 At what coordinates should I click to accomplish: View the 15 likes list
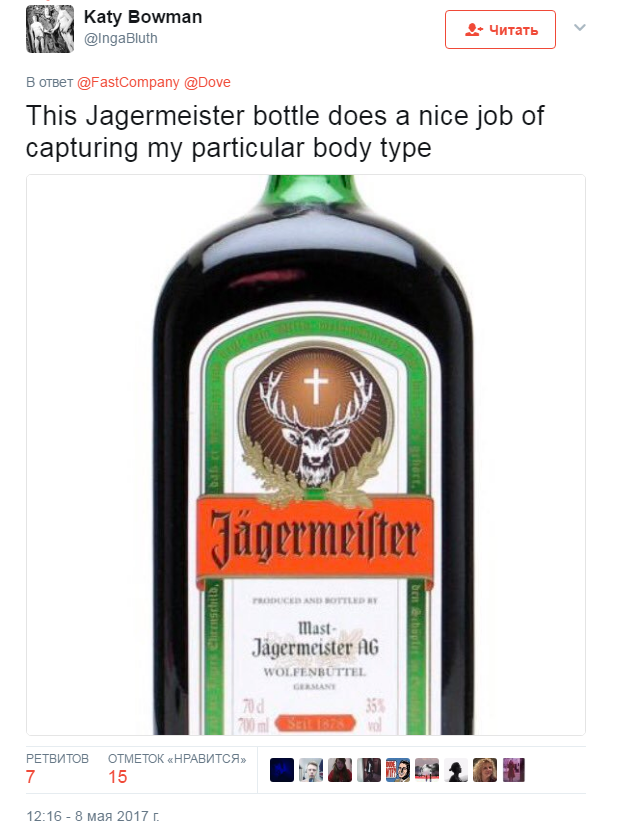point(118,777)
